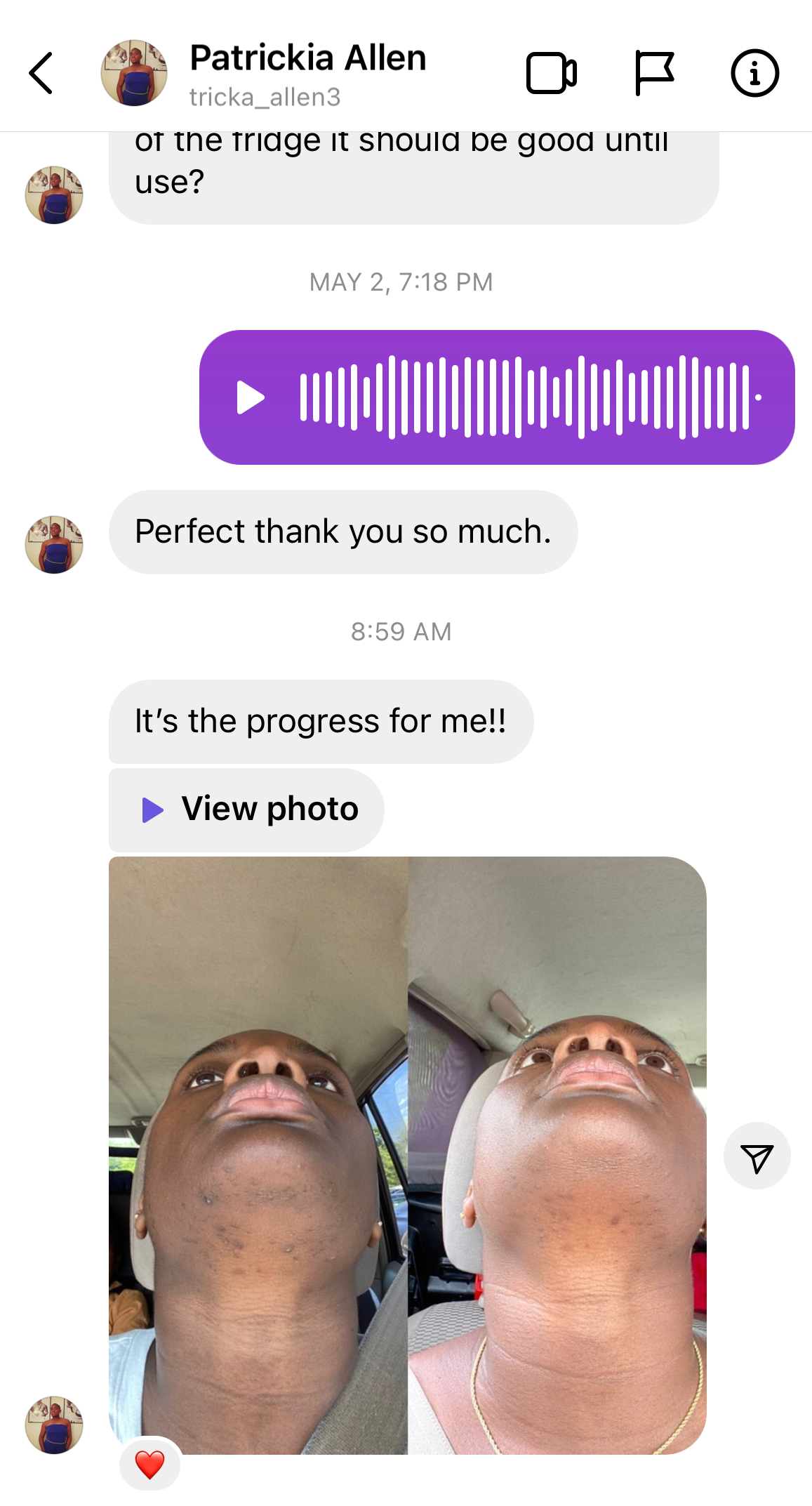This screenshot has height=1506, width=812.
Task: Flag this conversation
Action: tap(654, 73)
